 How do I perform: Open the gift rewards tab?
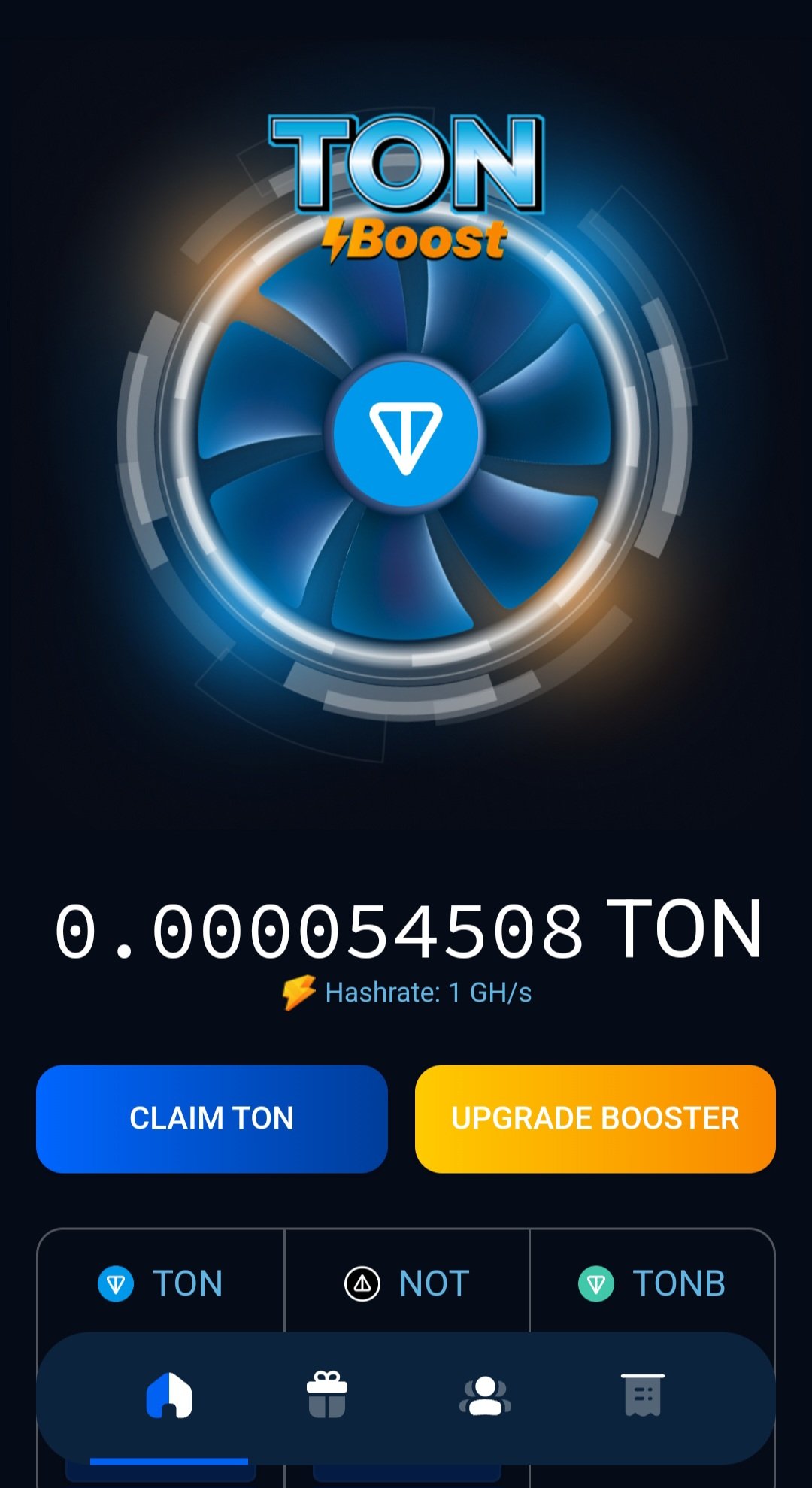click(327, 1396)
